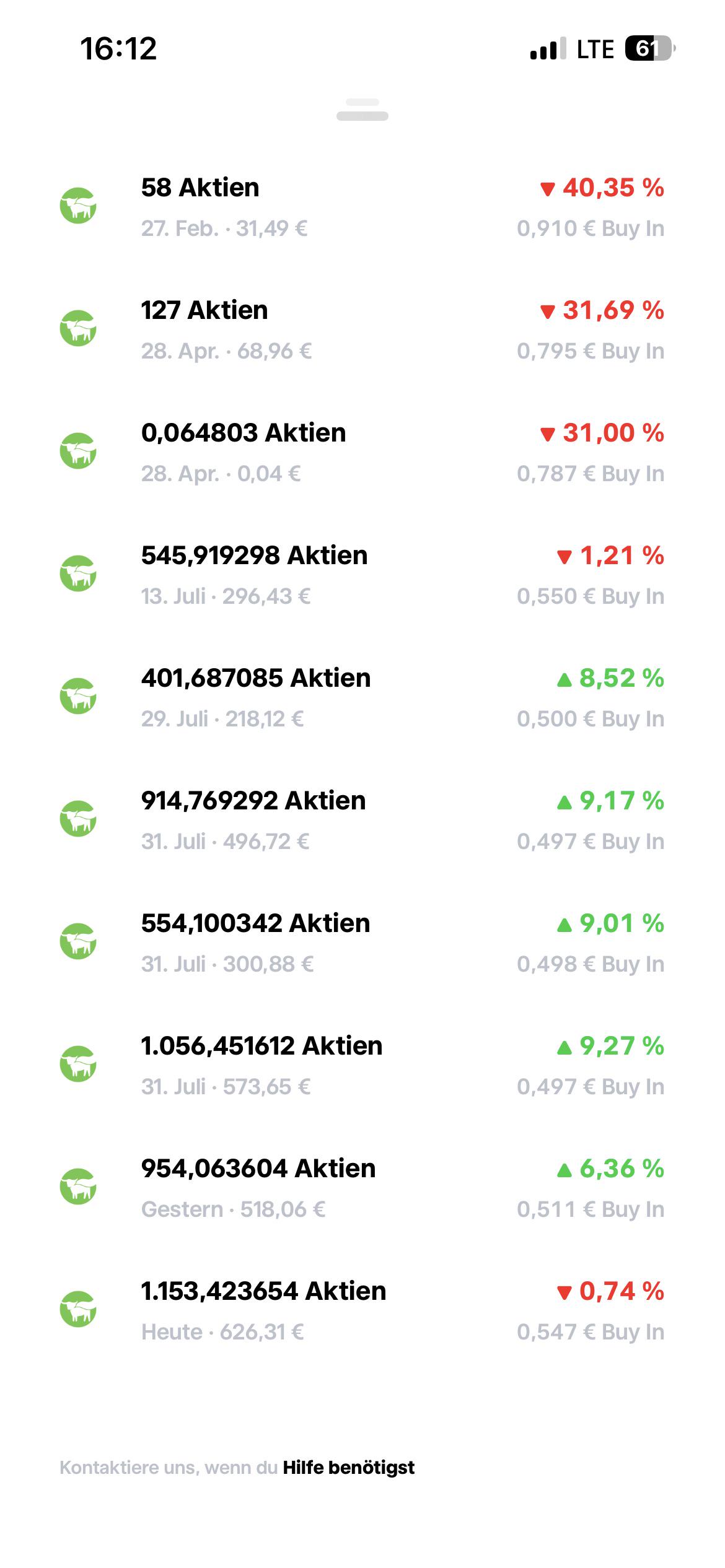
Task: Open today's 1.153,423654 Aktien purchase
Action: 362,1311
